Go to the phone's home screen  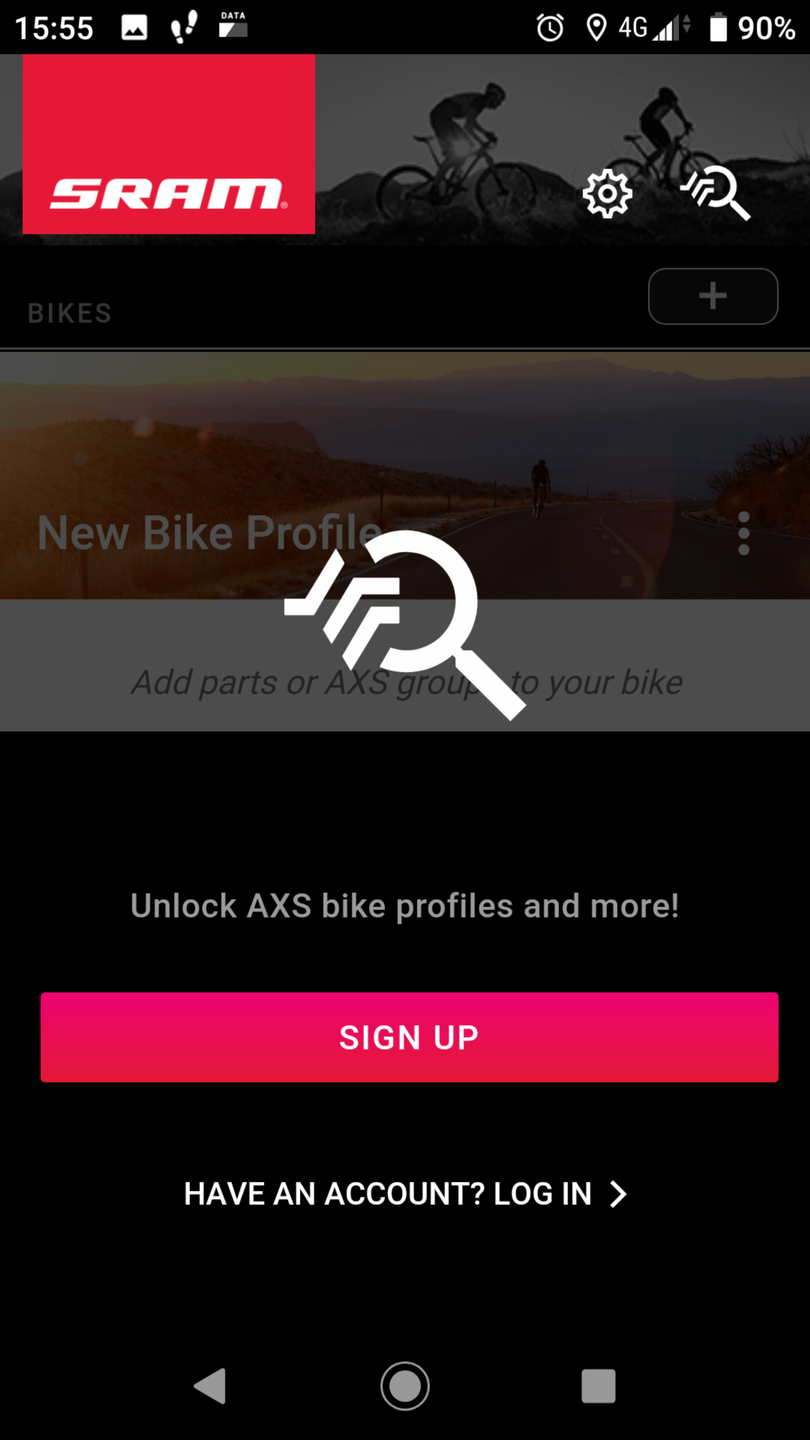(x=405, y=1386)
